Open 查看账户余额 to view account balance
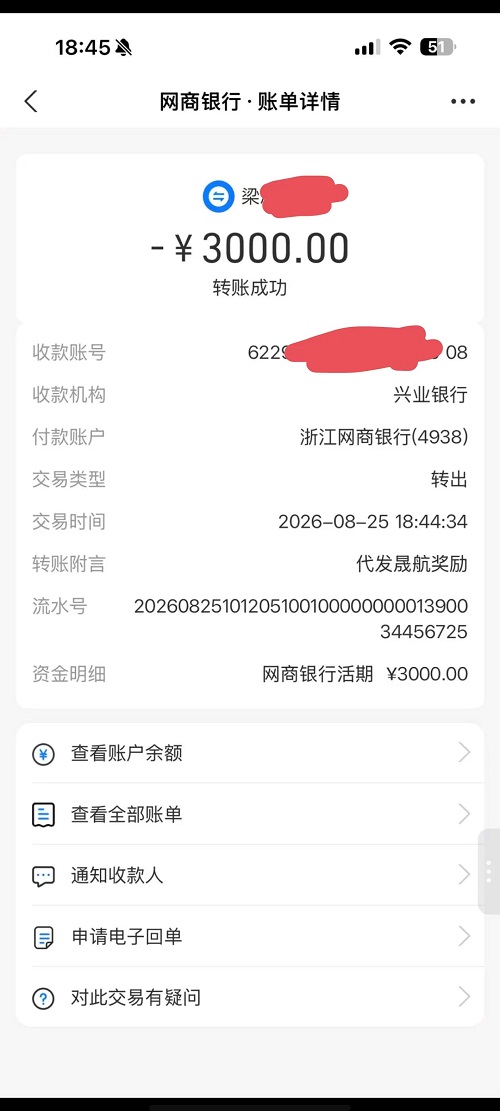 [250, 752]
